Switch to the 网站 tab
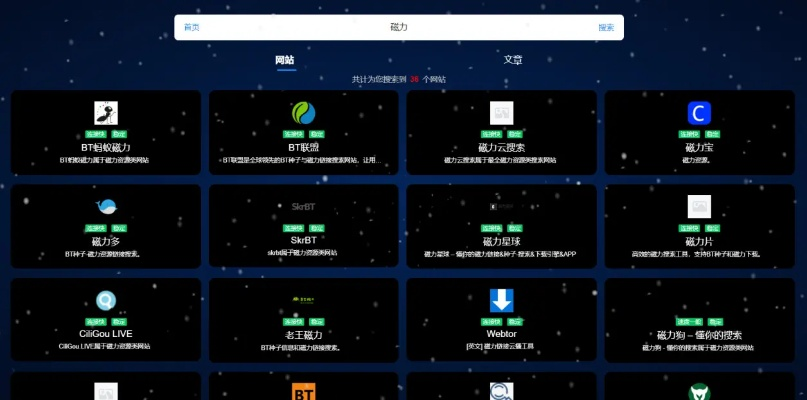807x400 pixels. [x=285, y=60]
